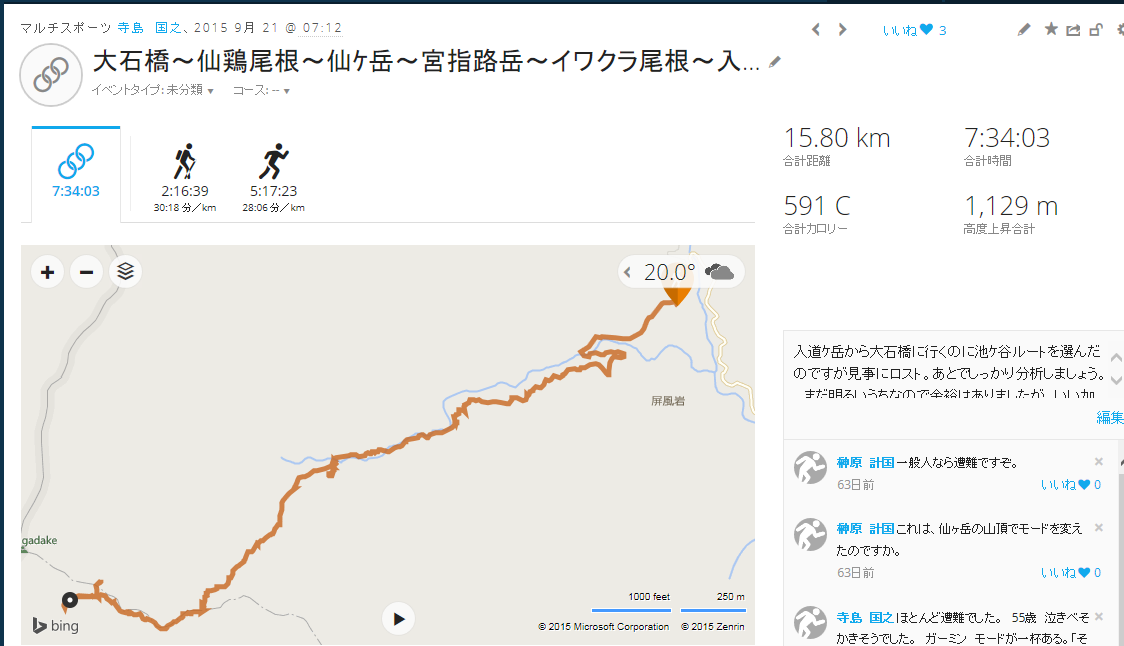This screenshot has width=1124, height=646.
Task: Zoom in on the map
Action: coord(47,271)
